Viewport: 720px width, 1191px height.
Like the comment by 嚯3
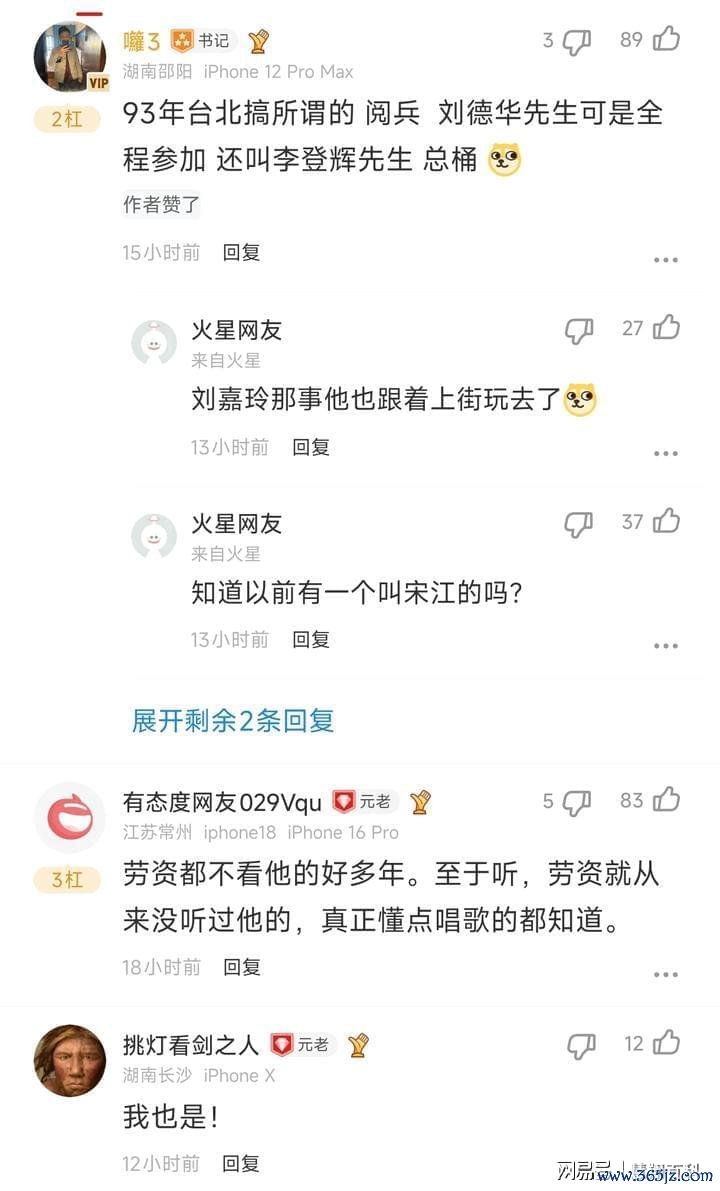(x=666, y=40)
